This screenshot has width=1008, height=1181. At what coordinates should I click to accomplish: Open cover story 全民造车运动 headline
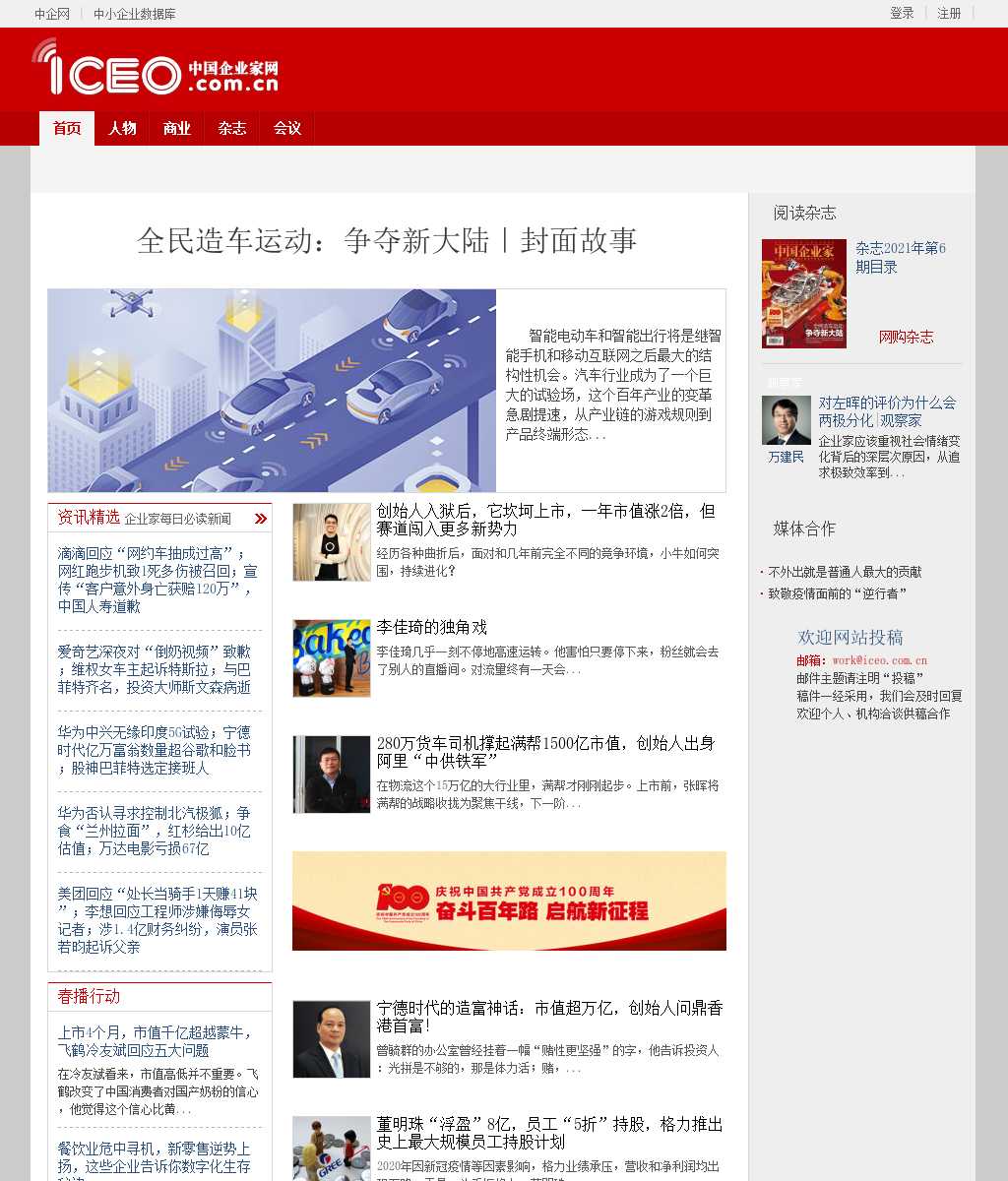click(x=387, y=241)
